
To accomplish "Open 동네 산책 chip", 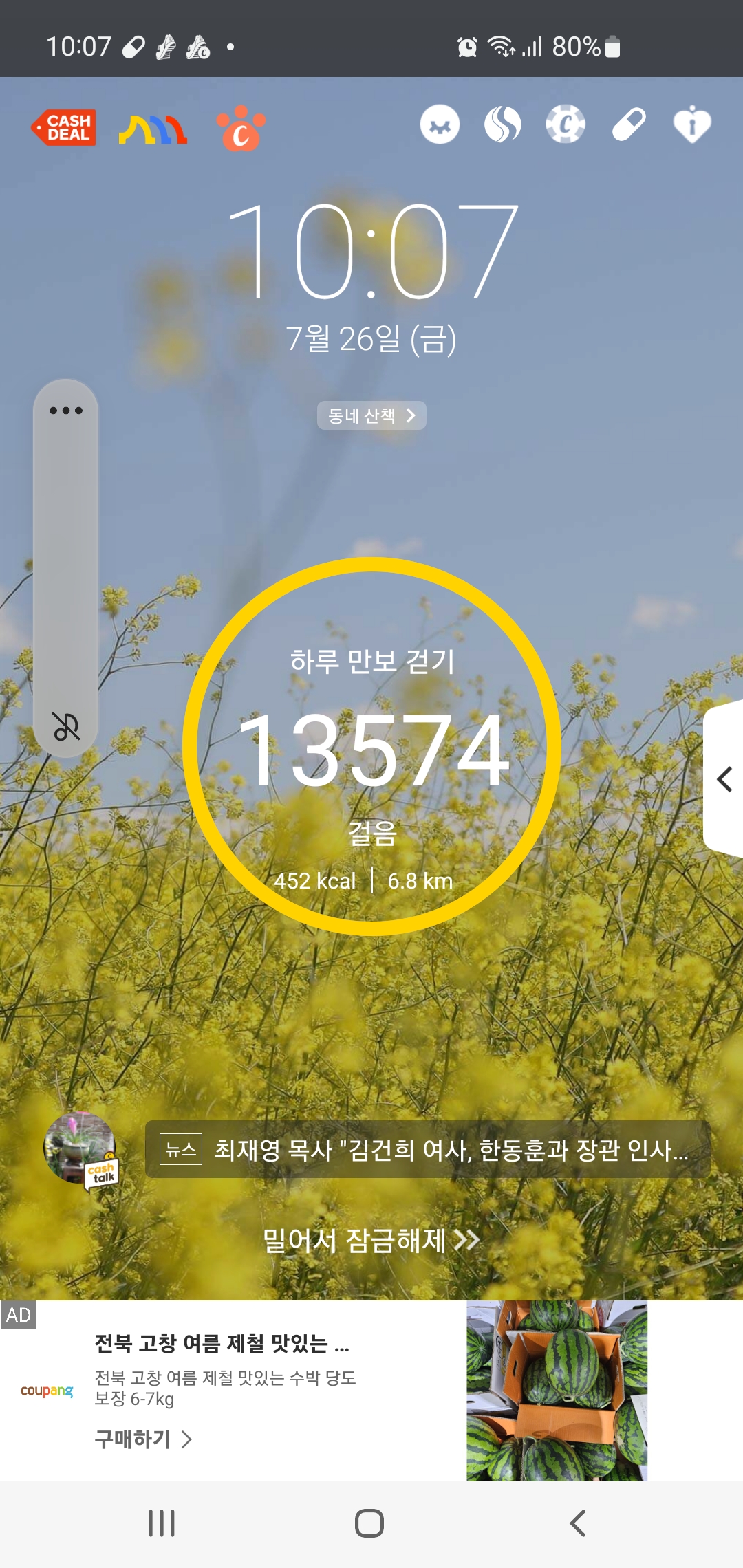I will (371, 415).
